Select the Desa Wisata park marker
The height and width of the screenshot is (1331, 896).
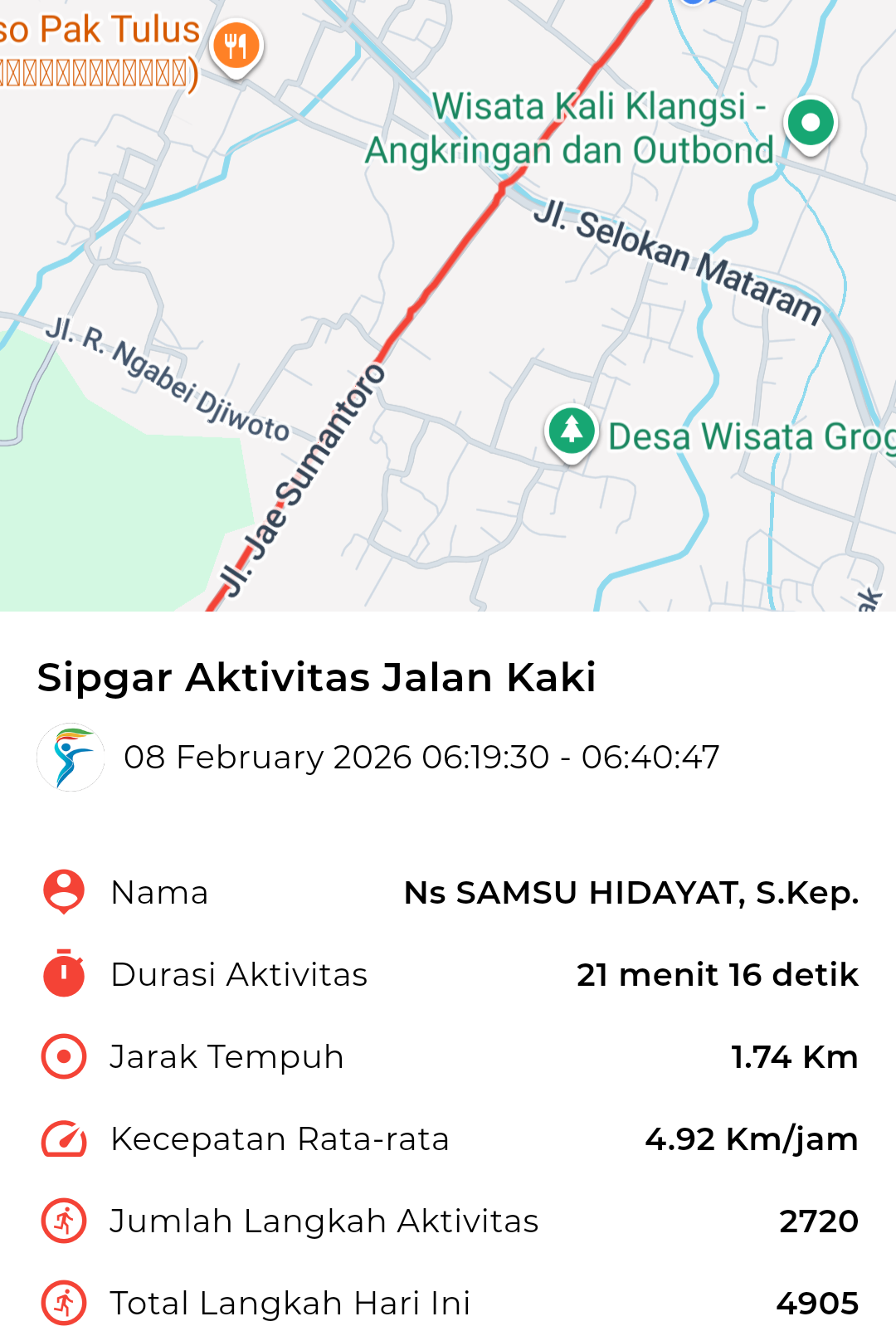pyautogui.click(x=571, y=431)
